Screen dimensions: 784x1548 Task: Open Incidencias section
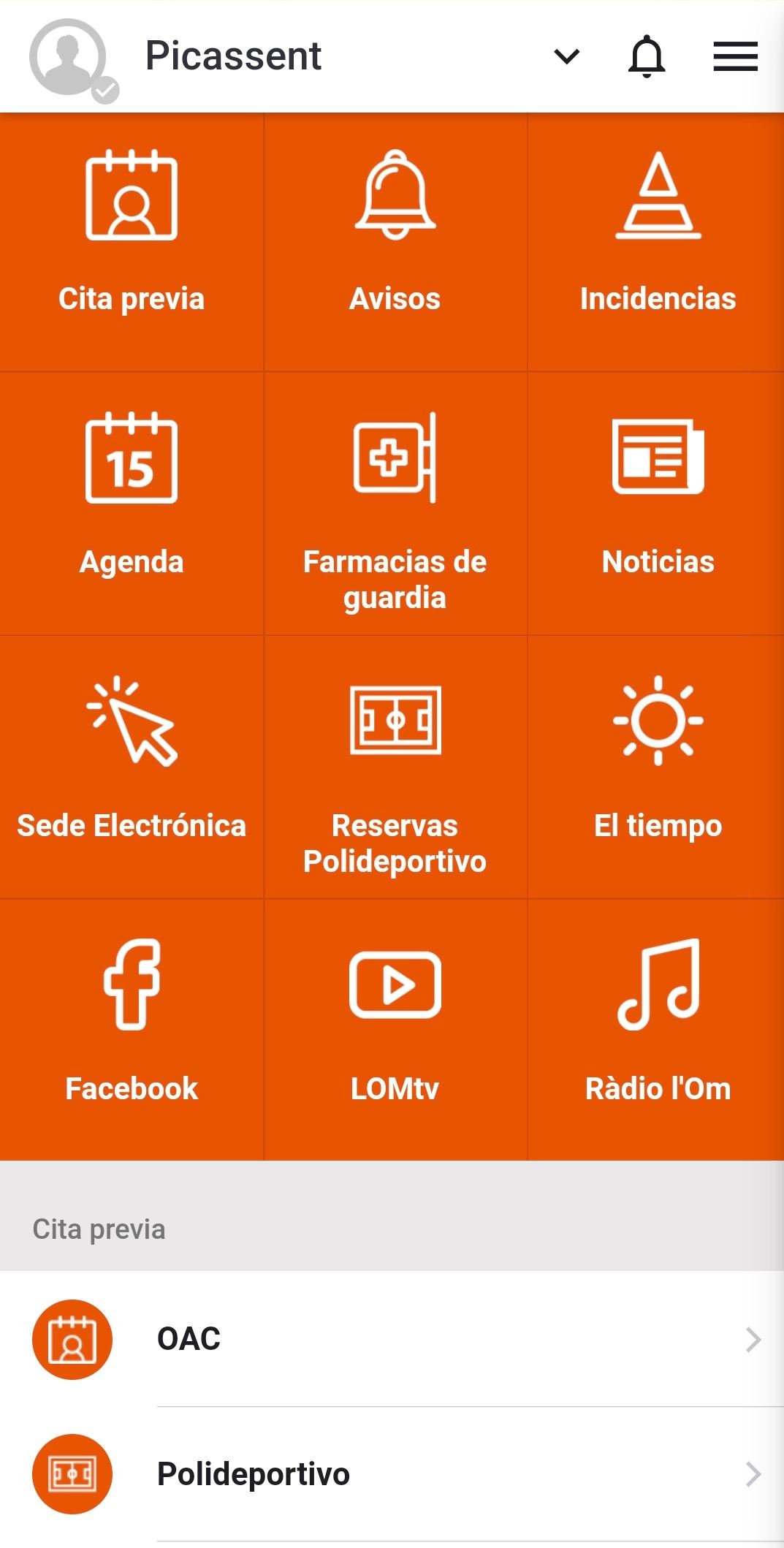point(658,241)
